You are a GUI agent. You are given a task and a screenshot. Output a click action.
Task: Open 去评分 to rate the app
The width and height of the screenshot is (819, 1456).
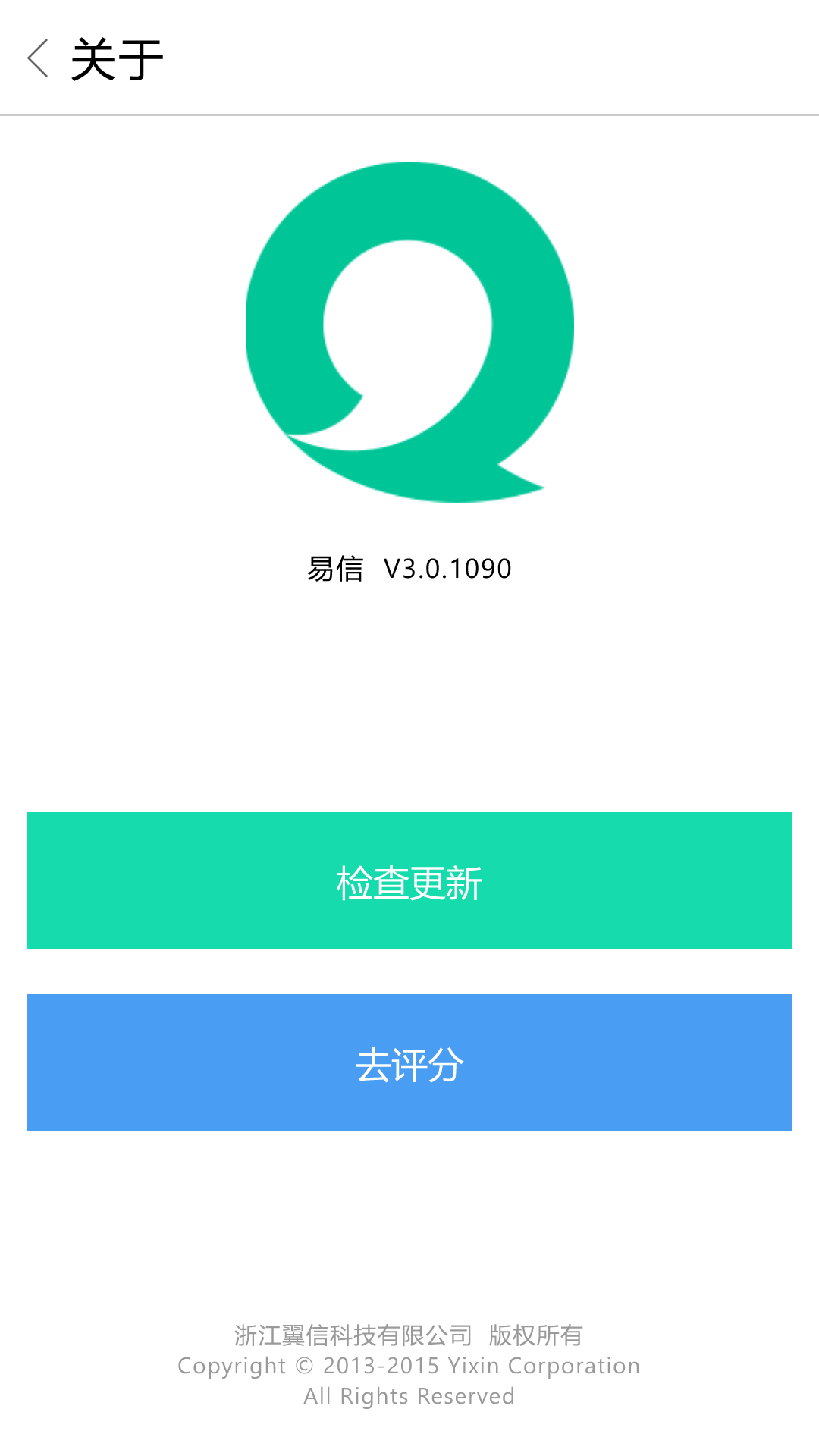[409, 1062]
